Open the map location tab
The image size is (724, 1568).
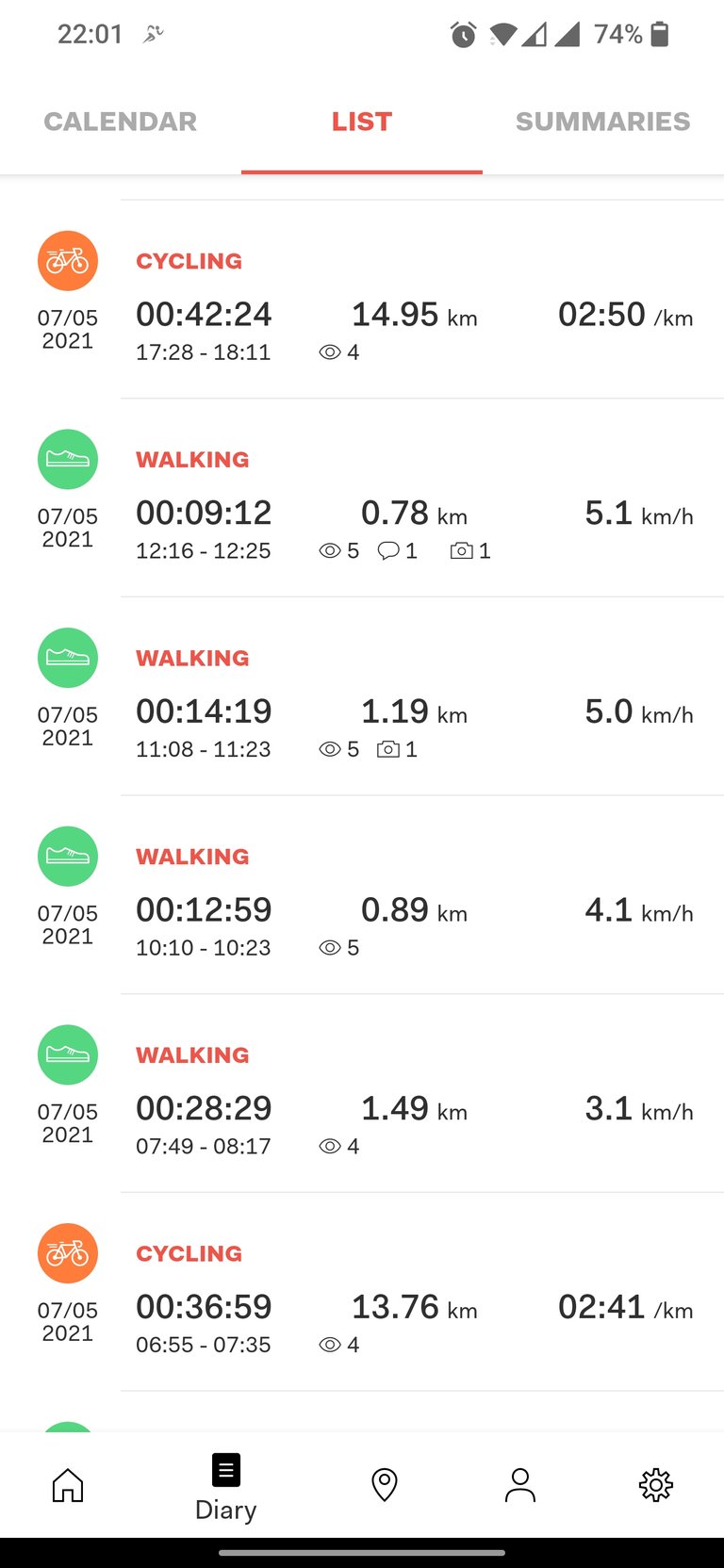tap(385, 1485)
